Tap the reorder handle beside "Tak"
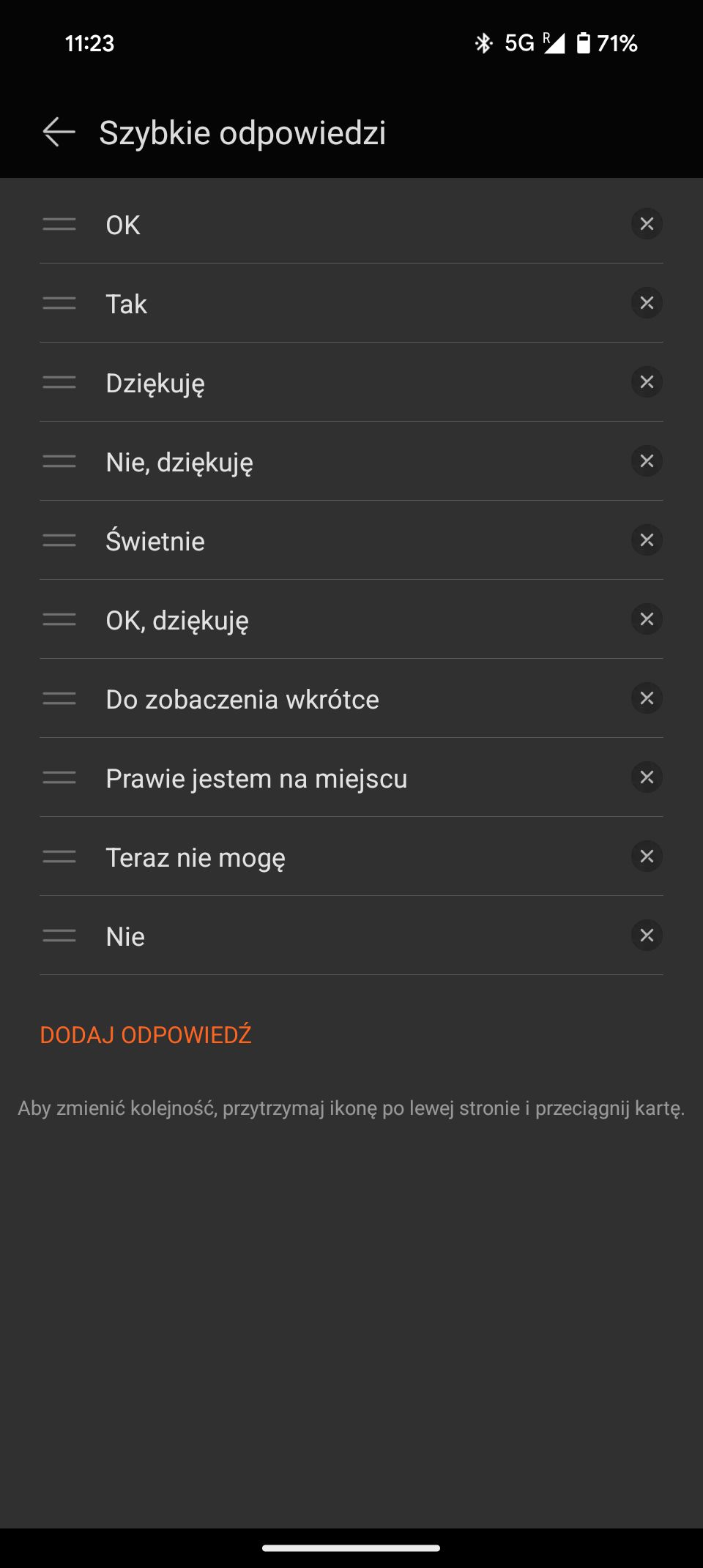The height and width of the screenshot is (1568, 703). coord(59,303)
